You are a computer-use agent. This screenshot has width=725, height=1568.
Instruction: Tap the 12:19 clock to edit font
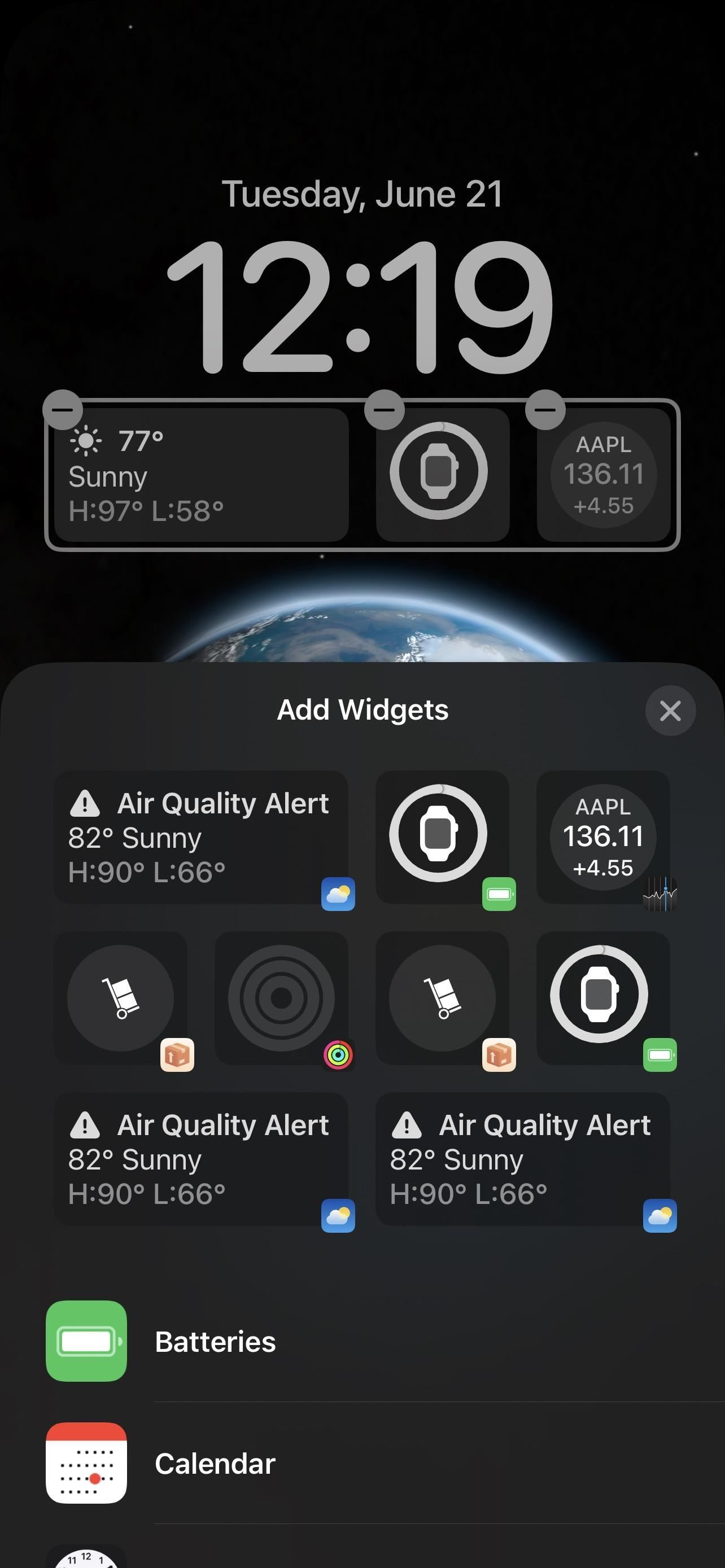click(361, 305)
